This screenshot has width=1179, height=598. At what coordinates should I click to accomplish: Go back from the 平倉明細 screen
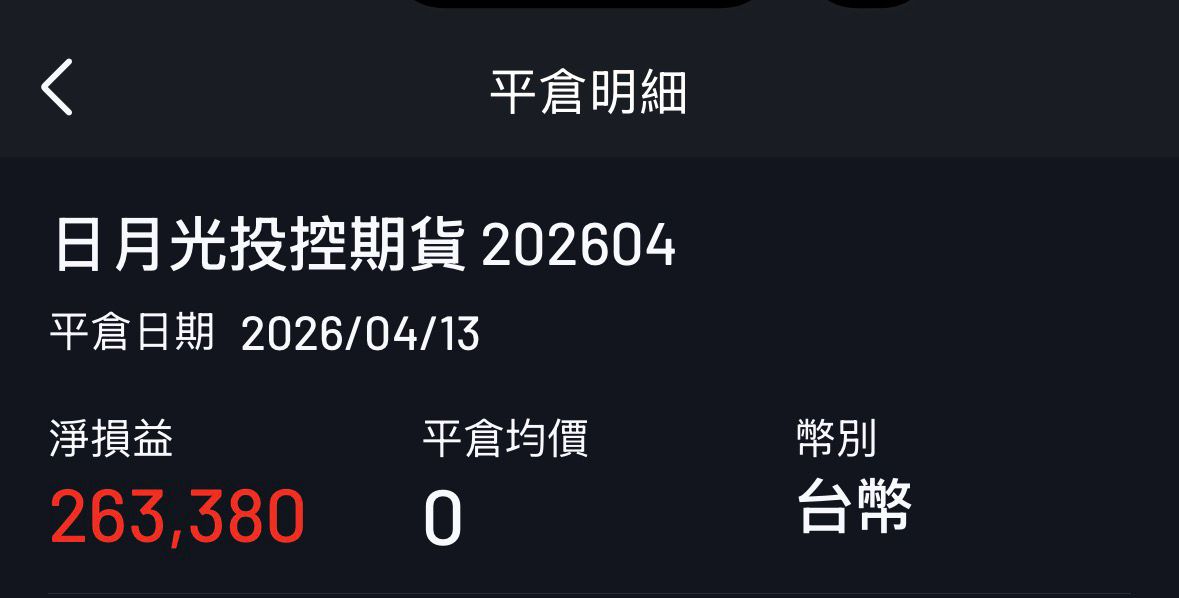coord(57,87)
